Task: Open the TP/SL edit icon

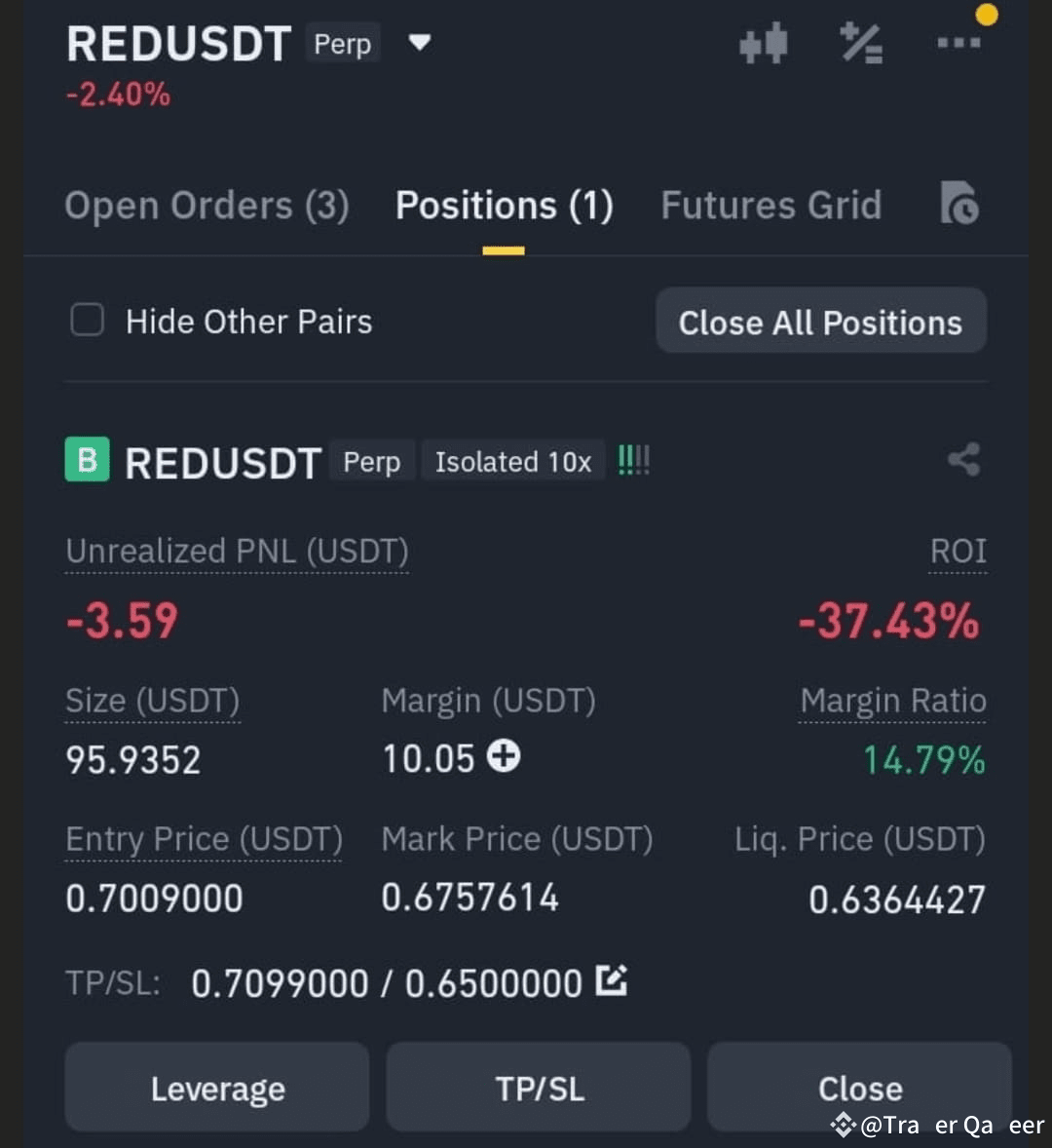Action: coord(611,982)
